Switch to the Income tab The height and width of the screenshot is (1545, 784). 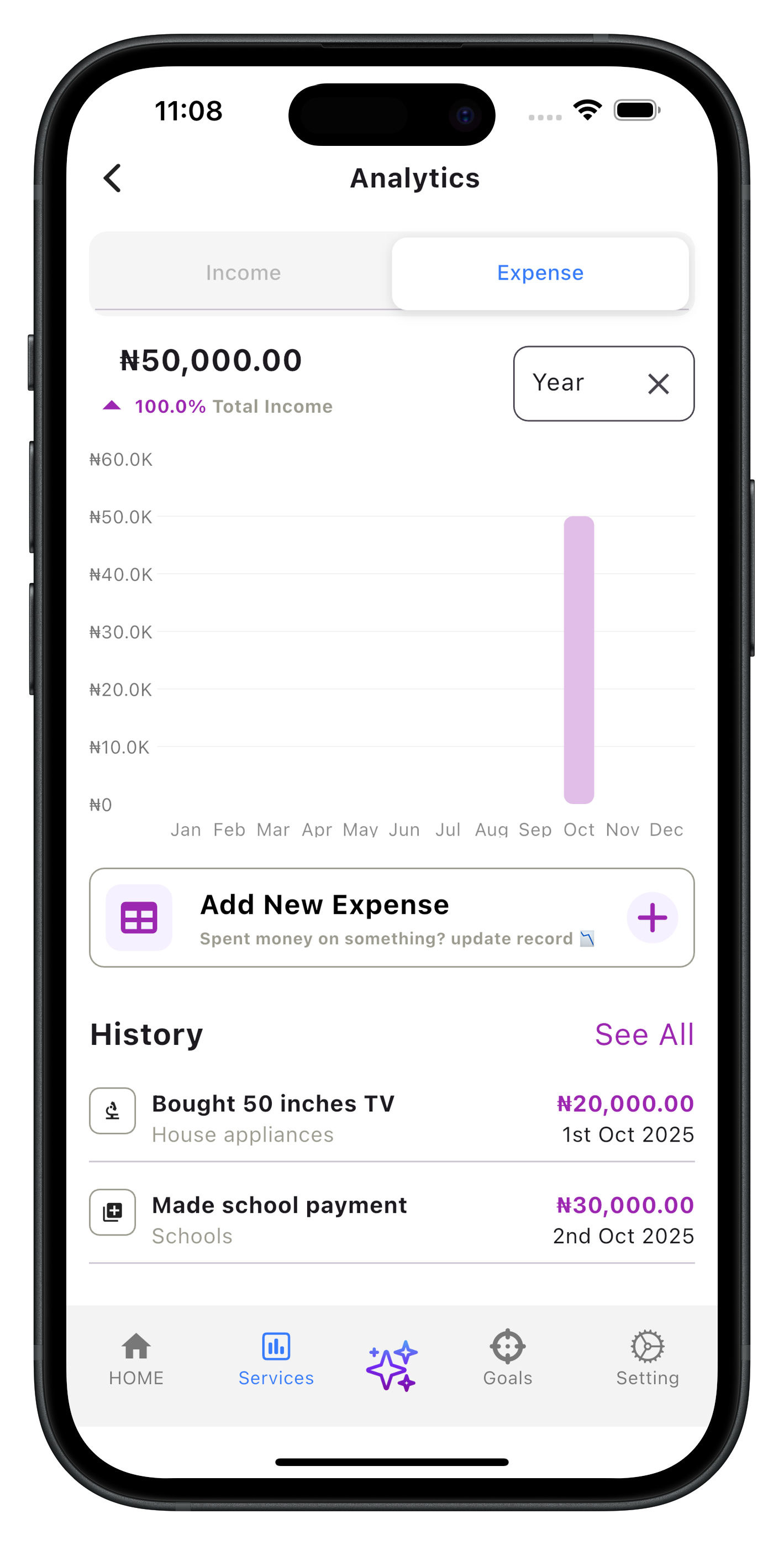[243, 273]
